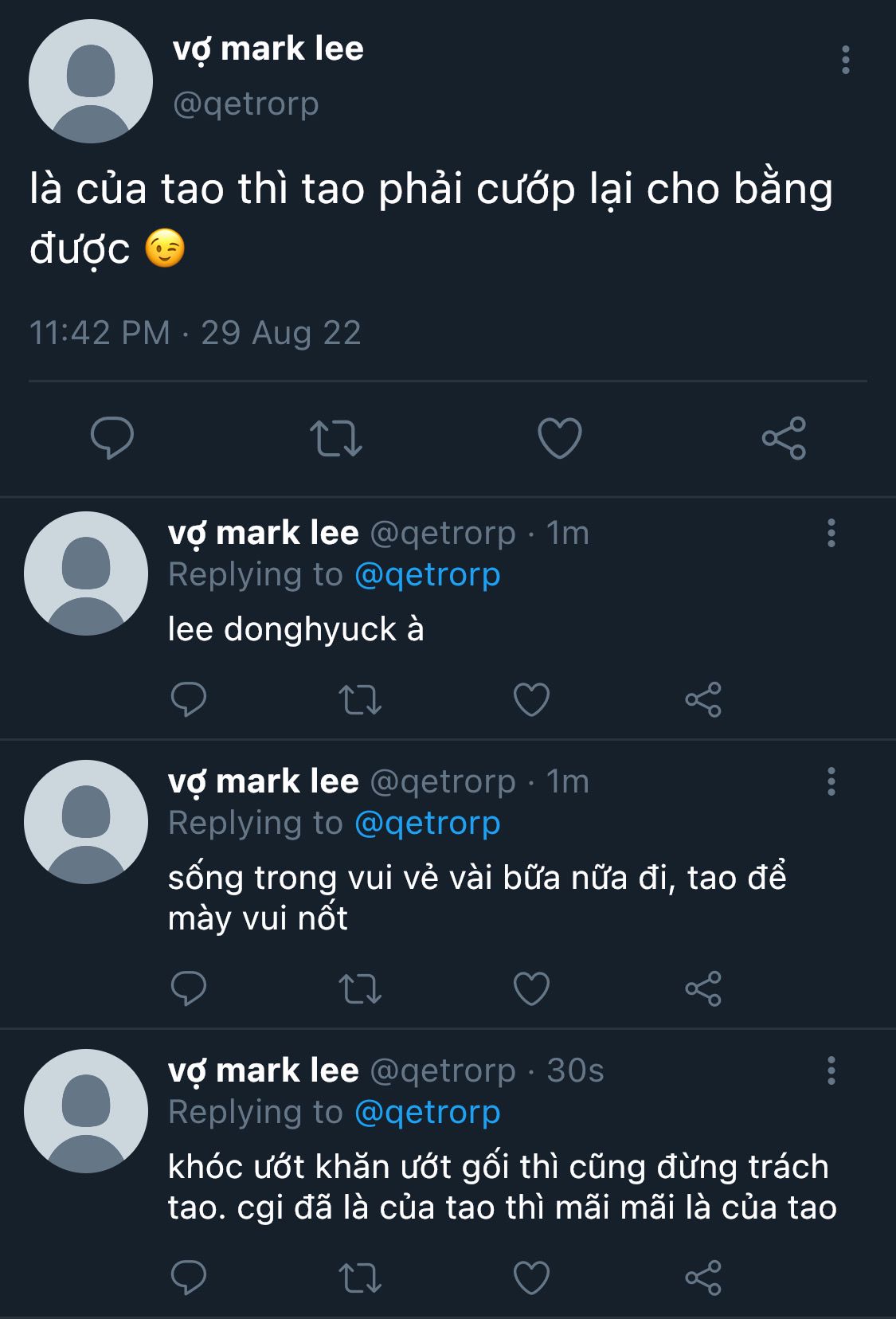Tap @qetrorp link in 'lee donghyuck à' reply
This screenshot has height=1319, width=896.
pos(427,574)
